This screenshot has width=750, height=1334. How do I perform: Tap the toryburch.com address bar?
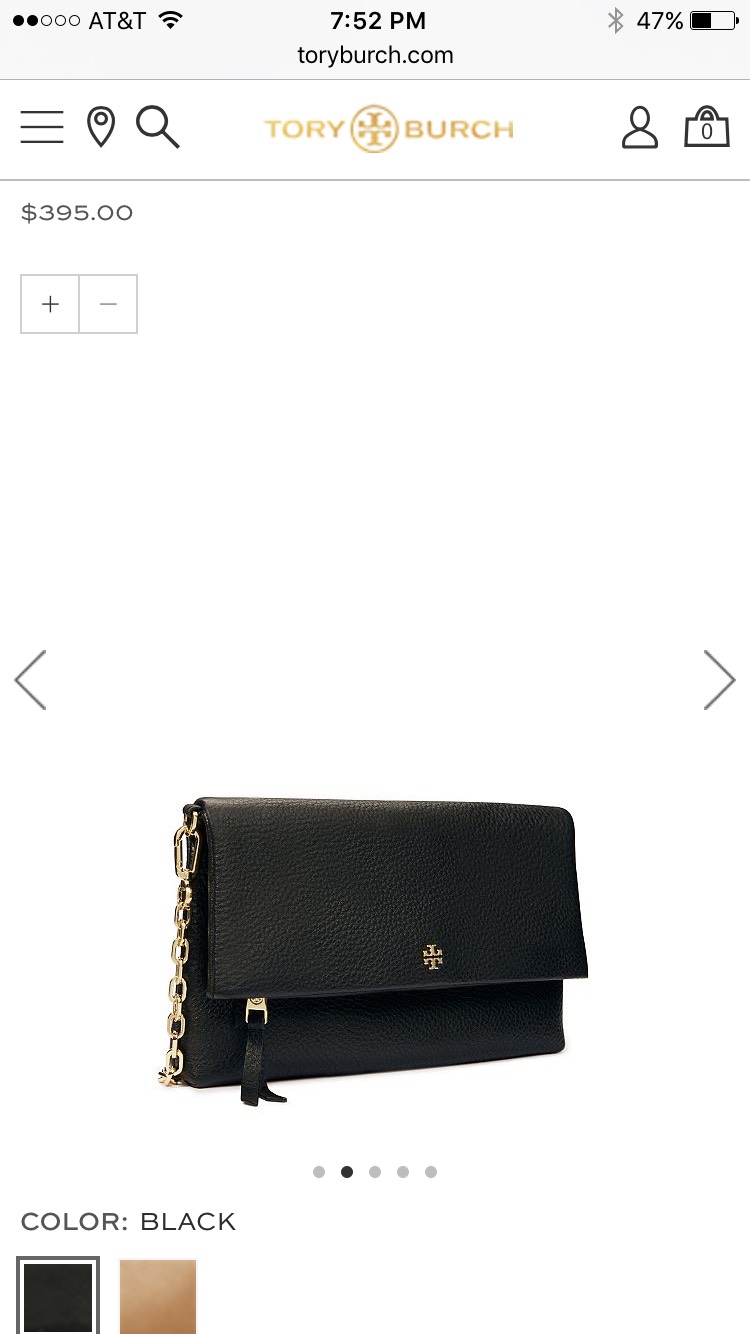point(375,55)
